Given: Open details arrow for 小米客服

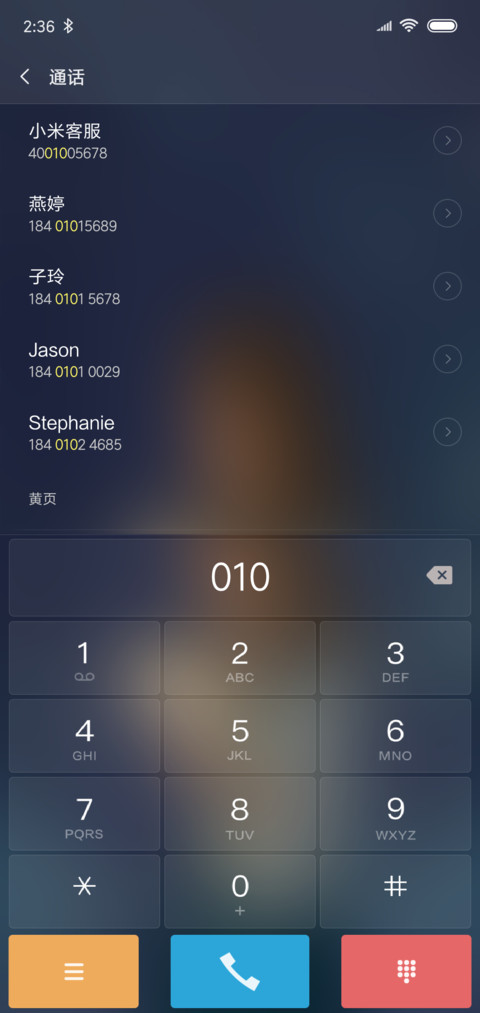Looking at the screenshot, I should click(447, 141).
